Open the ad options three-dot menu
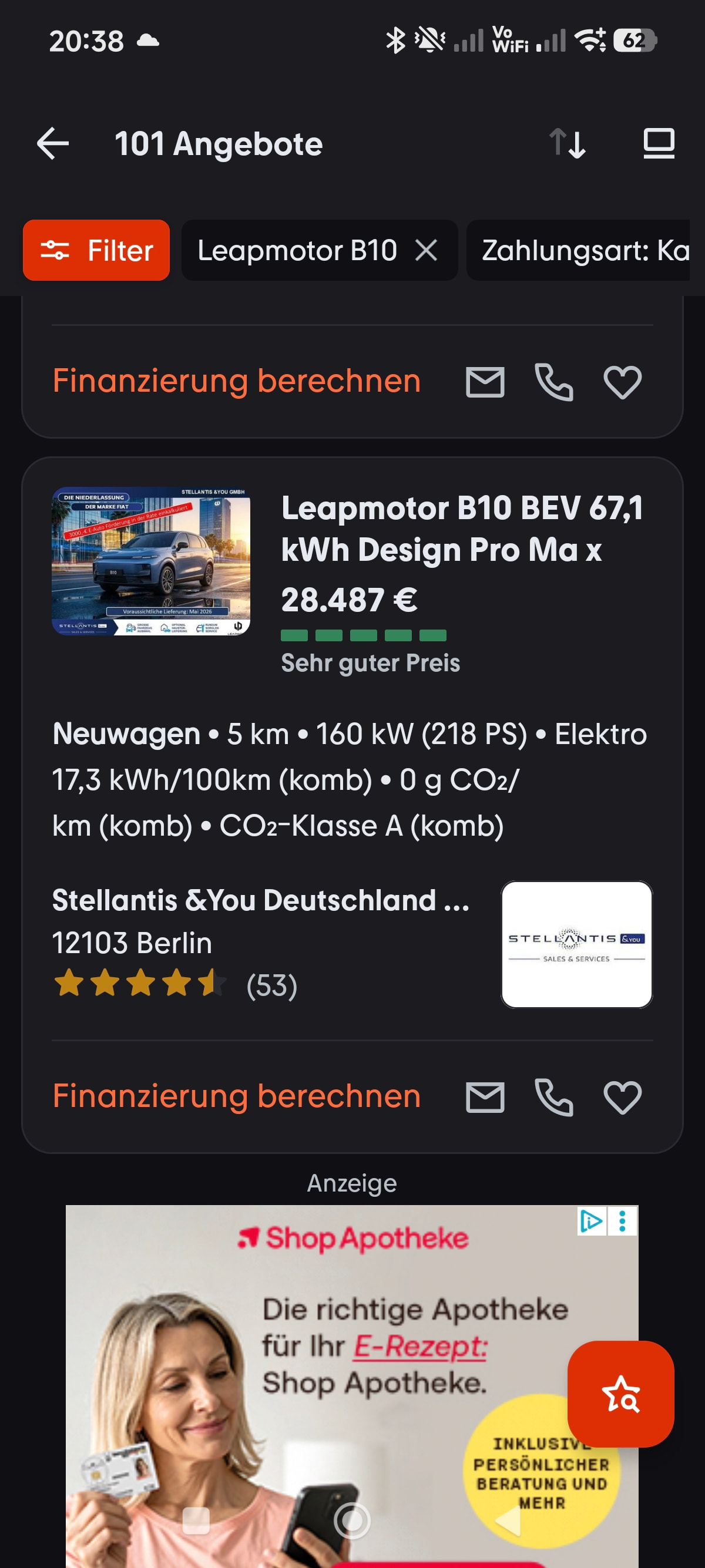The height and width of the screenshot is (1568, 705). pyautogui.click(x=622, y=1221)
